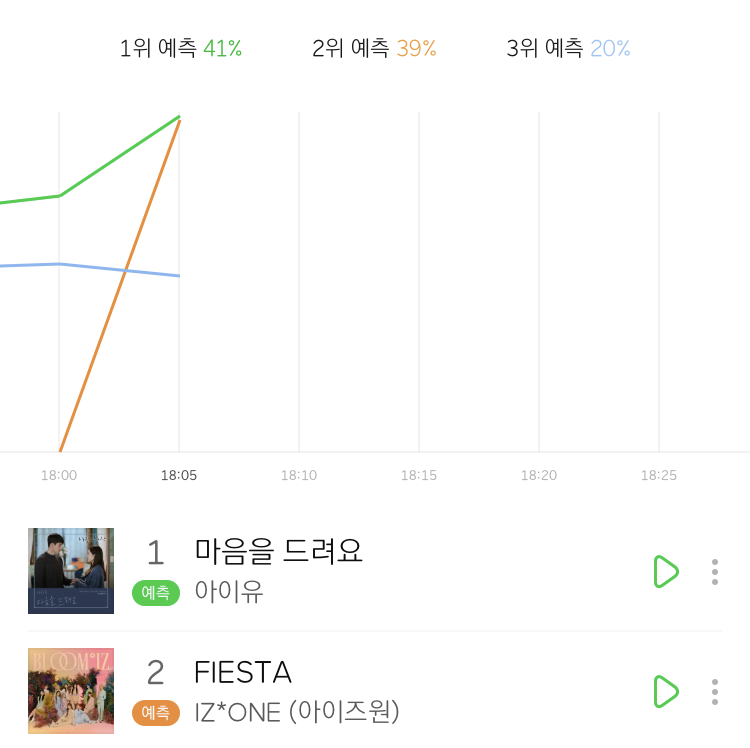750x748 pixels.
Task: Open 마음을 드려요 album cover
Action: tap(71, 571)
